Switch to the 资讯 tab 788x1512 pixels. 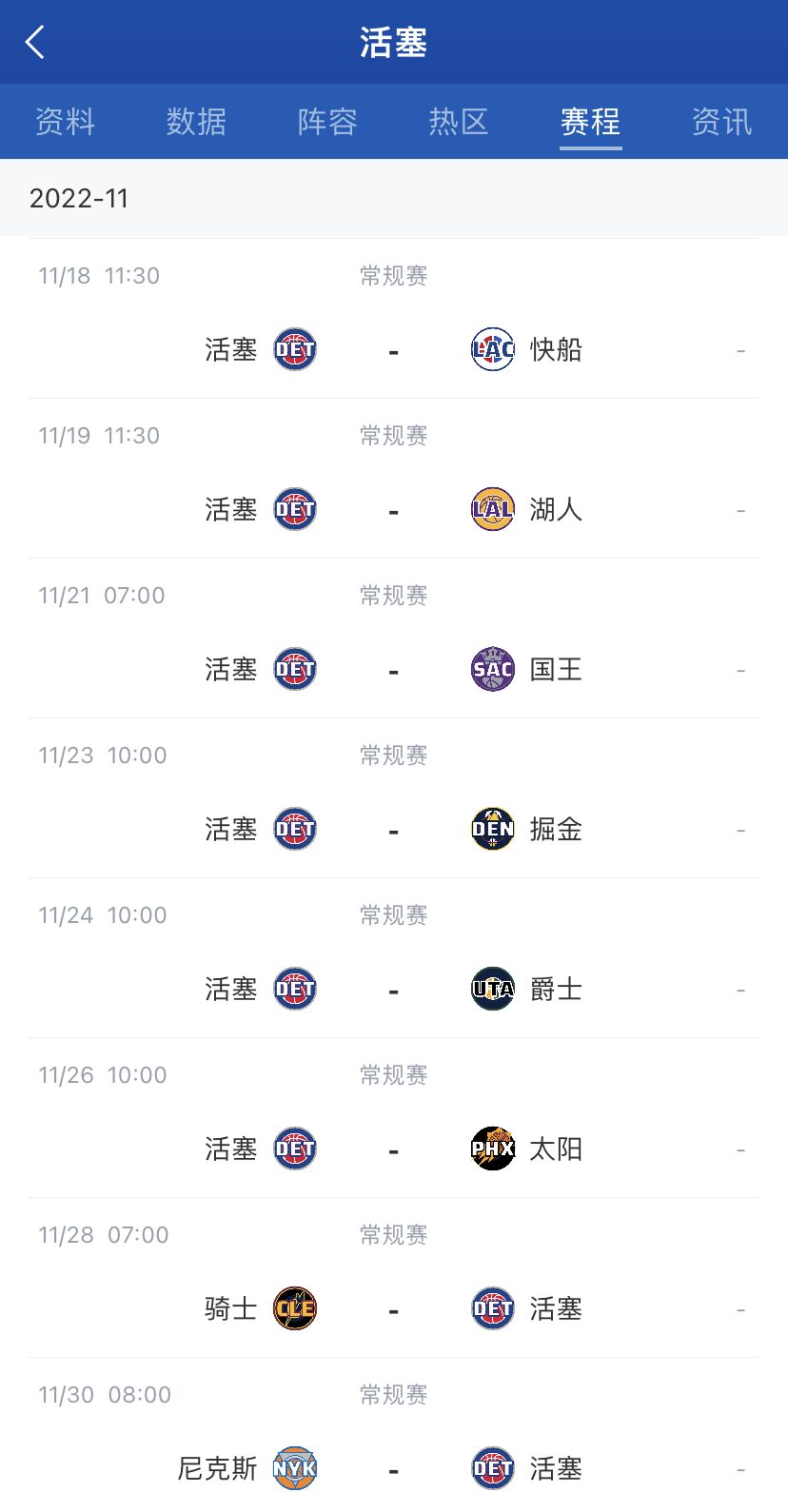pos(721,122)
